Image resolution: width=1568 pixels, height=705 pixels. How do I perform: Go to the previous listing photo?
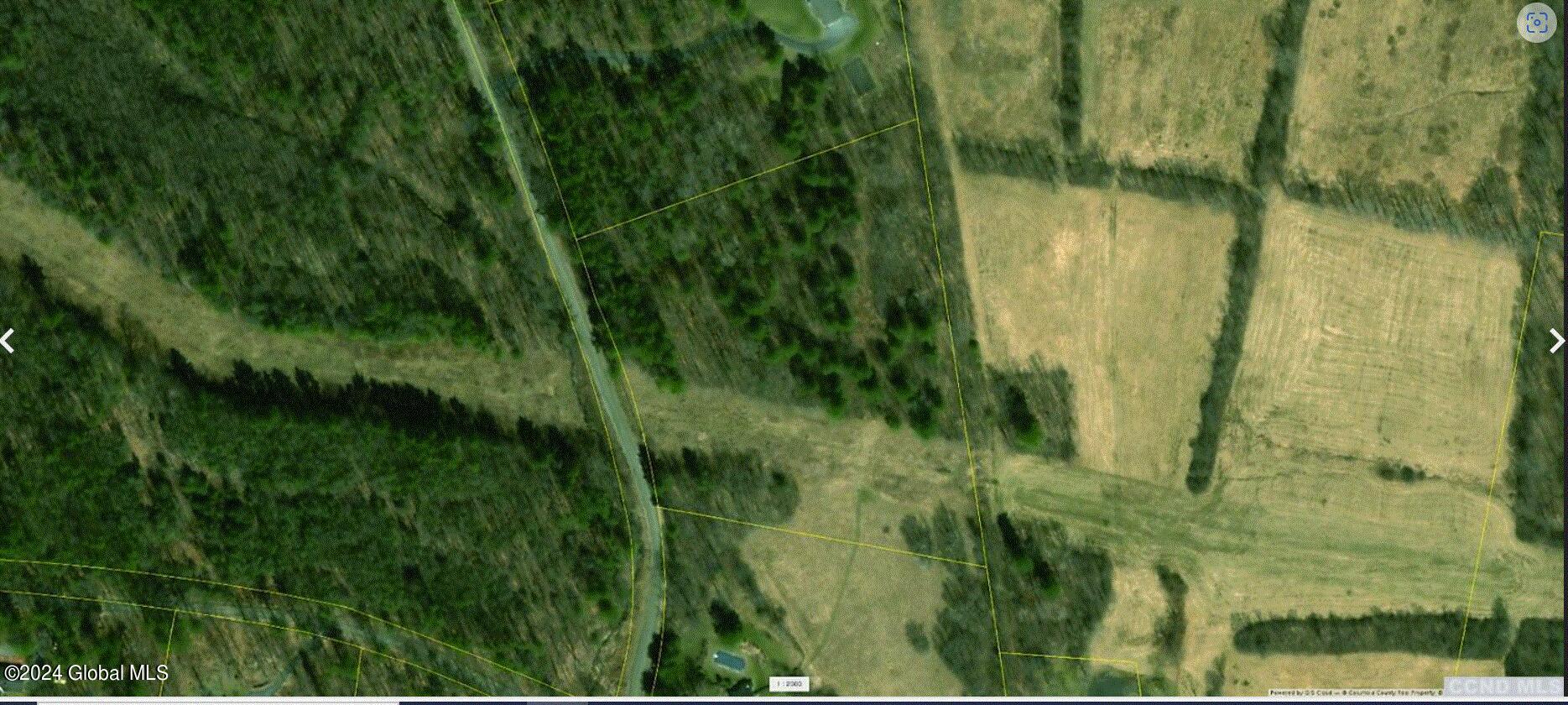tap(8, 342)
